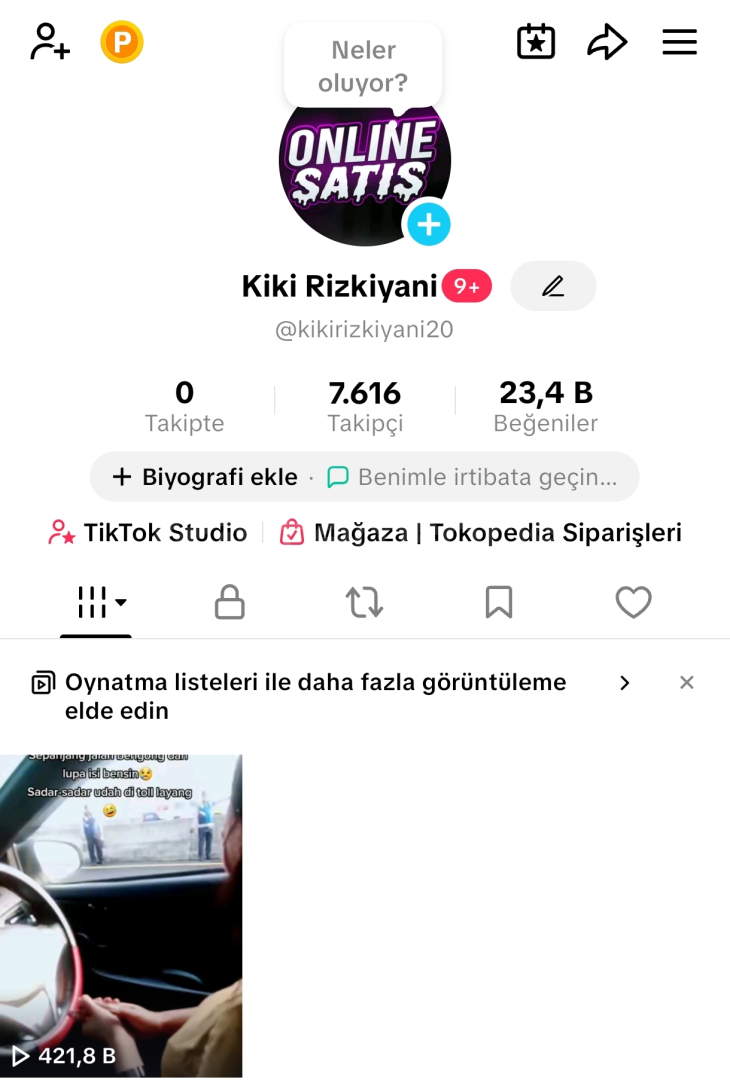
Task: Tap the gold coin icon
Action: pos(122,42)
